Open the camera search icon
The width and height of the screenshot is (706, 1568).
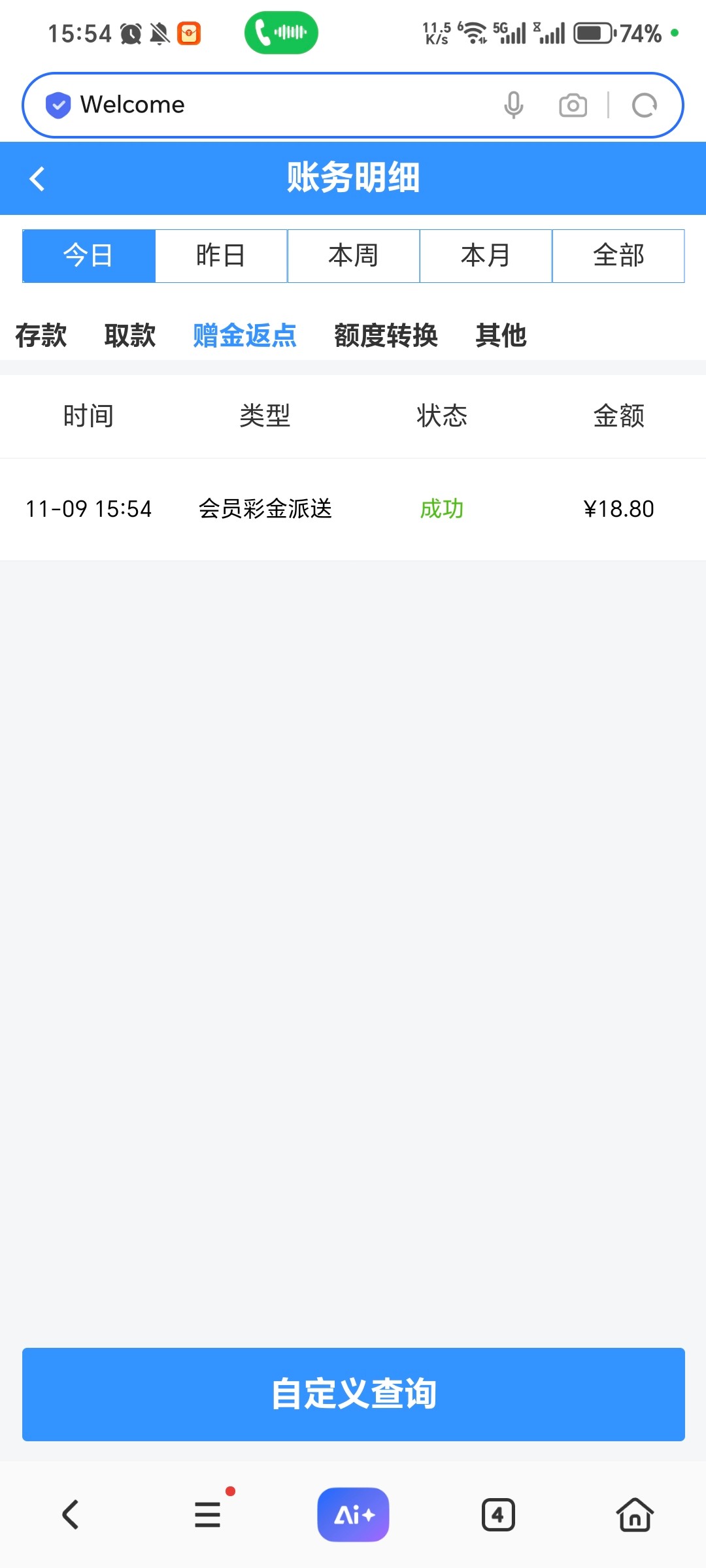coord(573,104)
